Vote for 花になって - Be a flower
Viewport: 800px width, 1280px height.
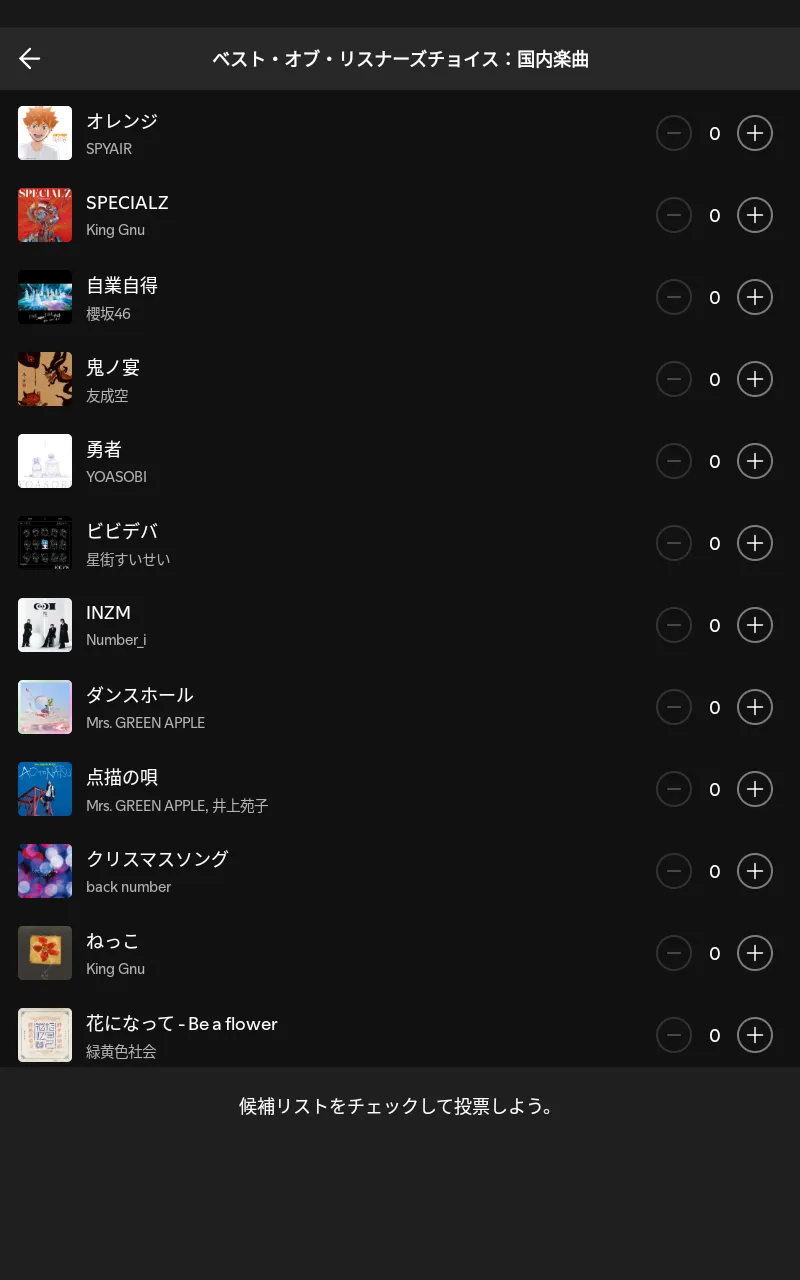755,1035
